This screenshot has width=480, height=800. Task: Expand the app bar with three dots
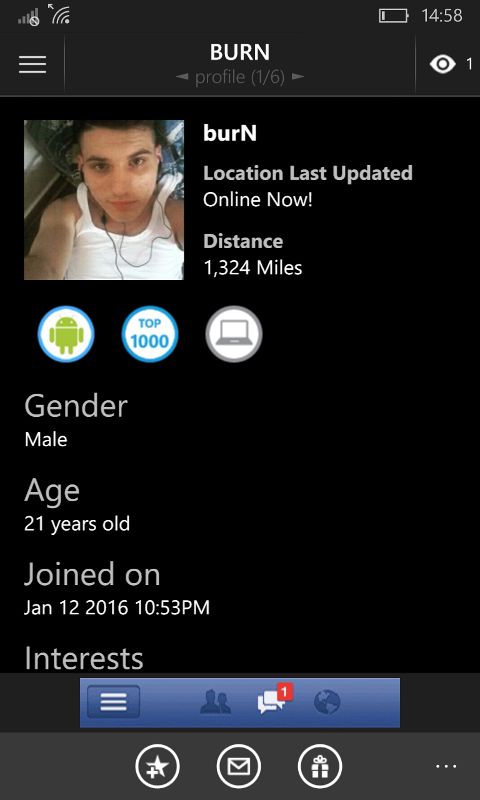coord(446,766)
